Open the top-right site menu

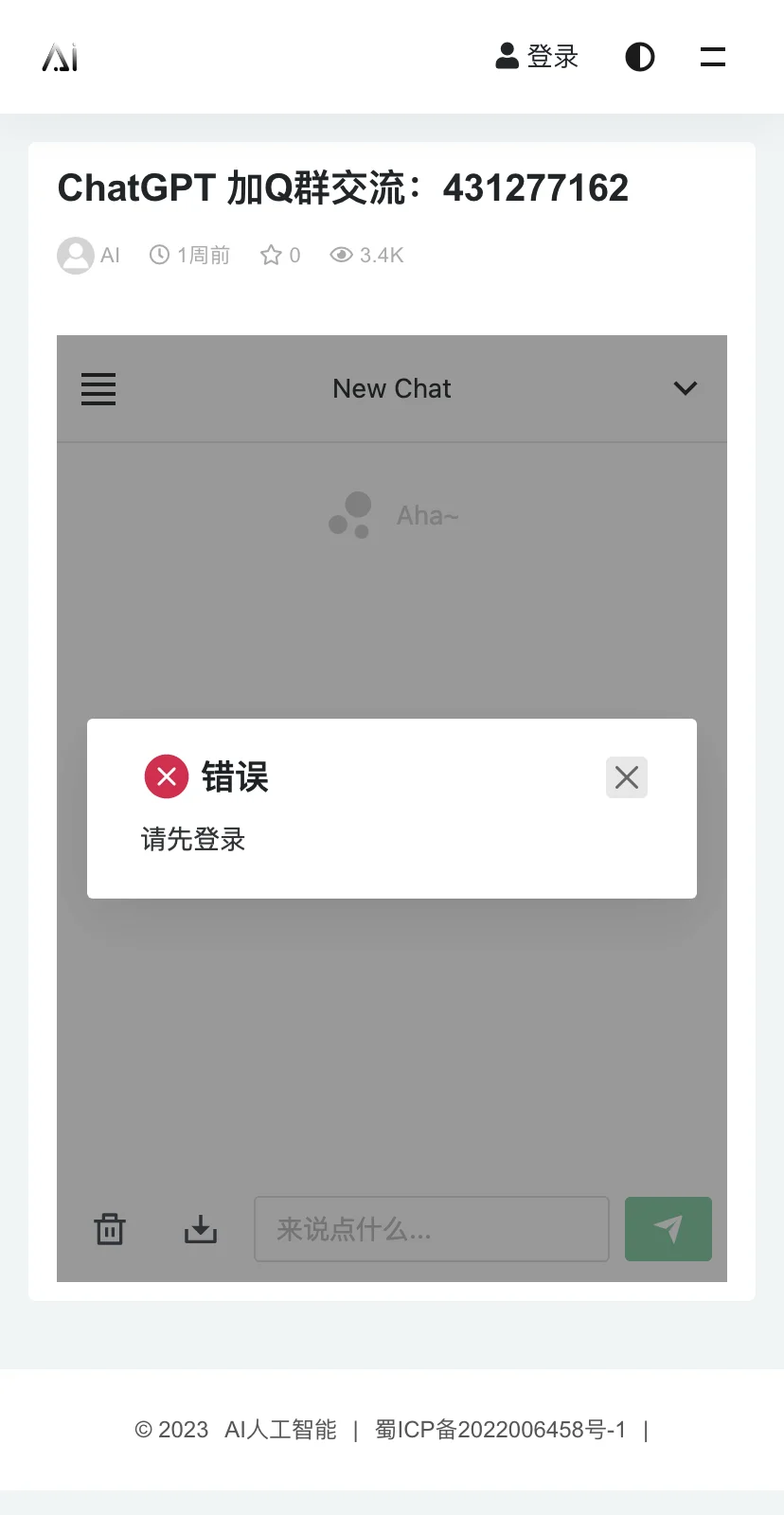tap(713, 57)
